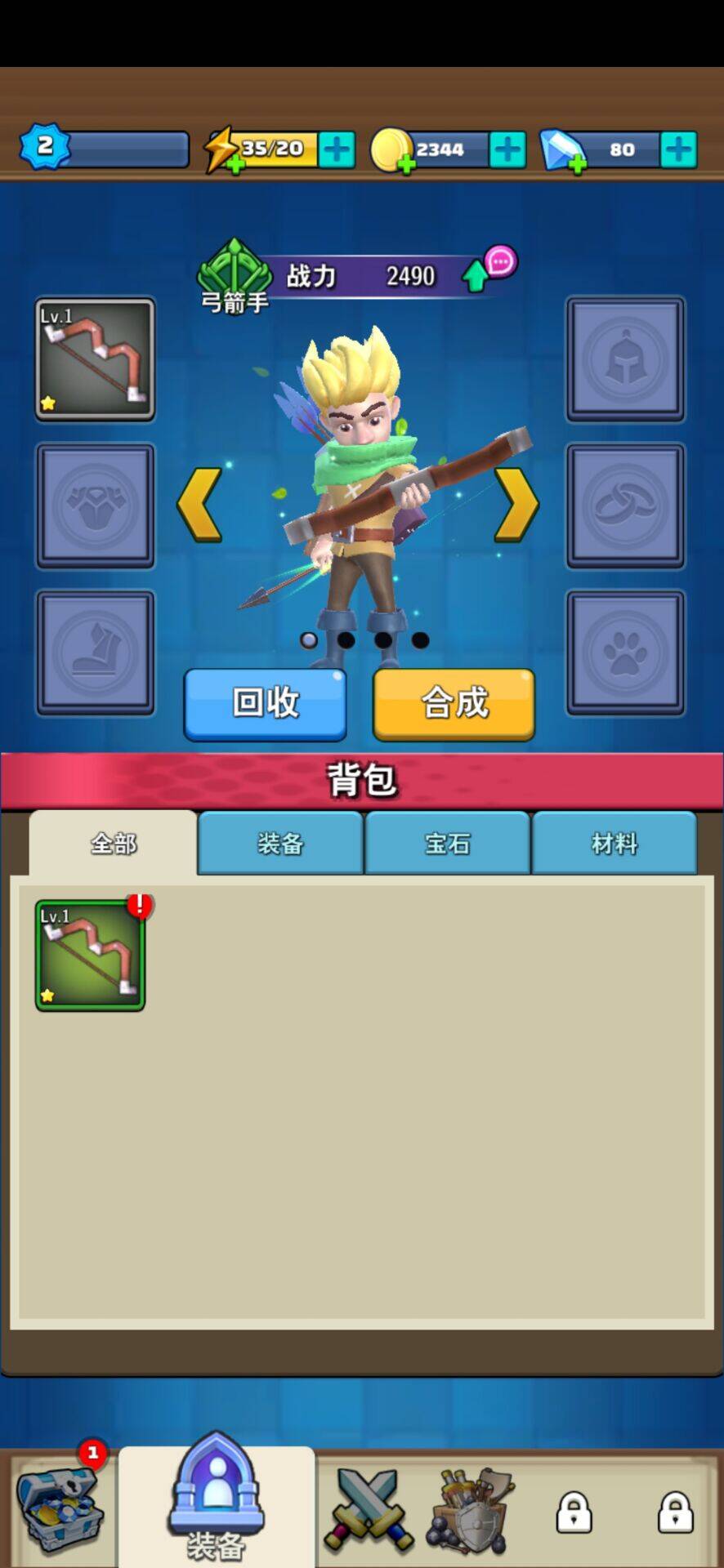724x1568 pixels.
Task: Switch to the next hero with right arrow
Action: pos(516,504)
